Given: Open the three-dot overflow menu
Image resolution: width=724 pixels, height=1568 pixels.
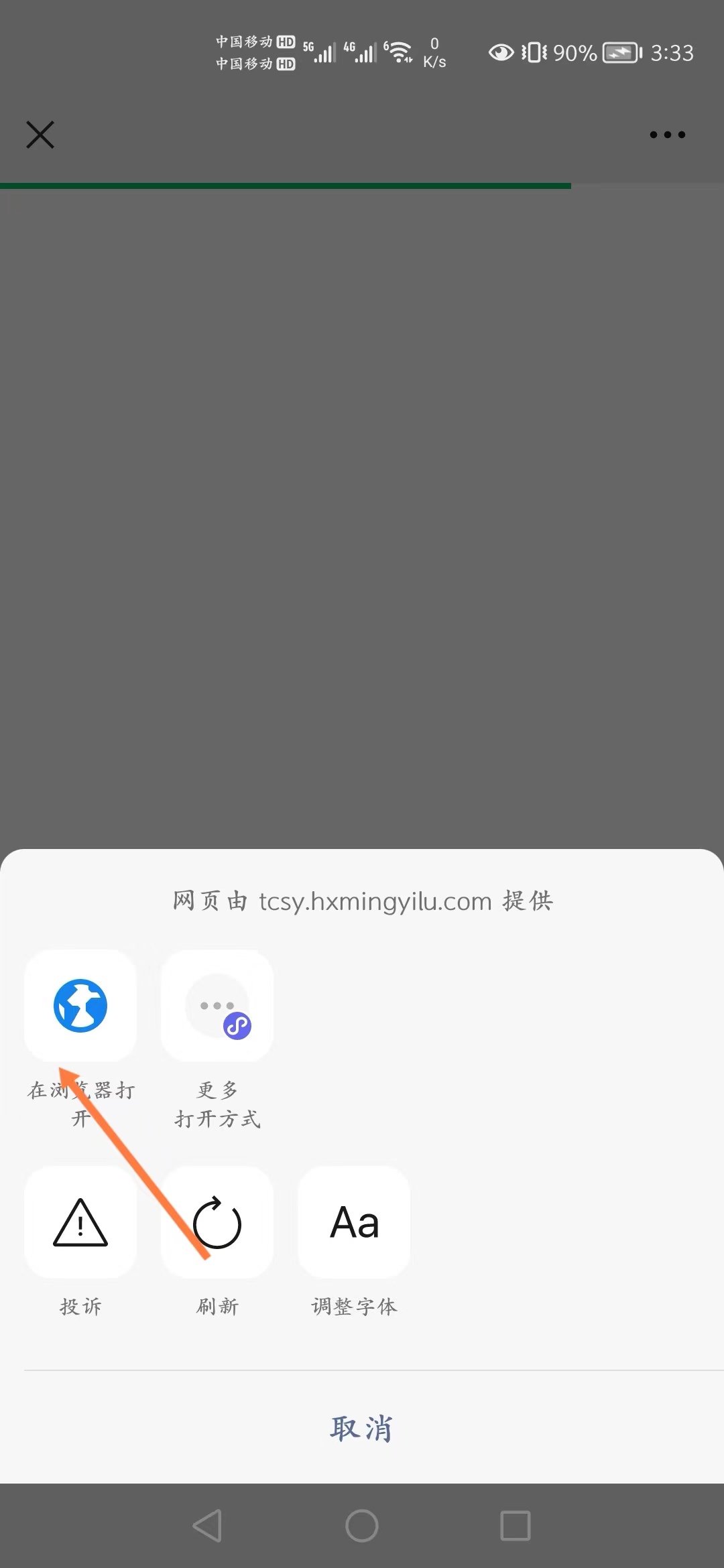Looking at the screenshot, I should point(668,135).
